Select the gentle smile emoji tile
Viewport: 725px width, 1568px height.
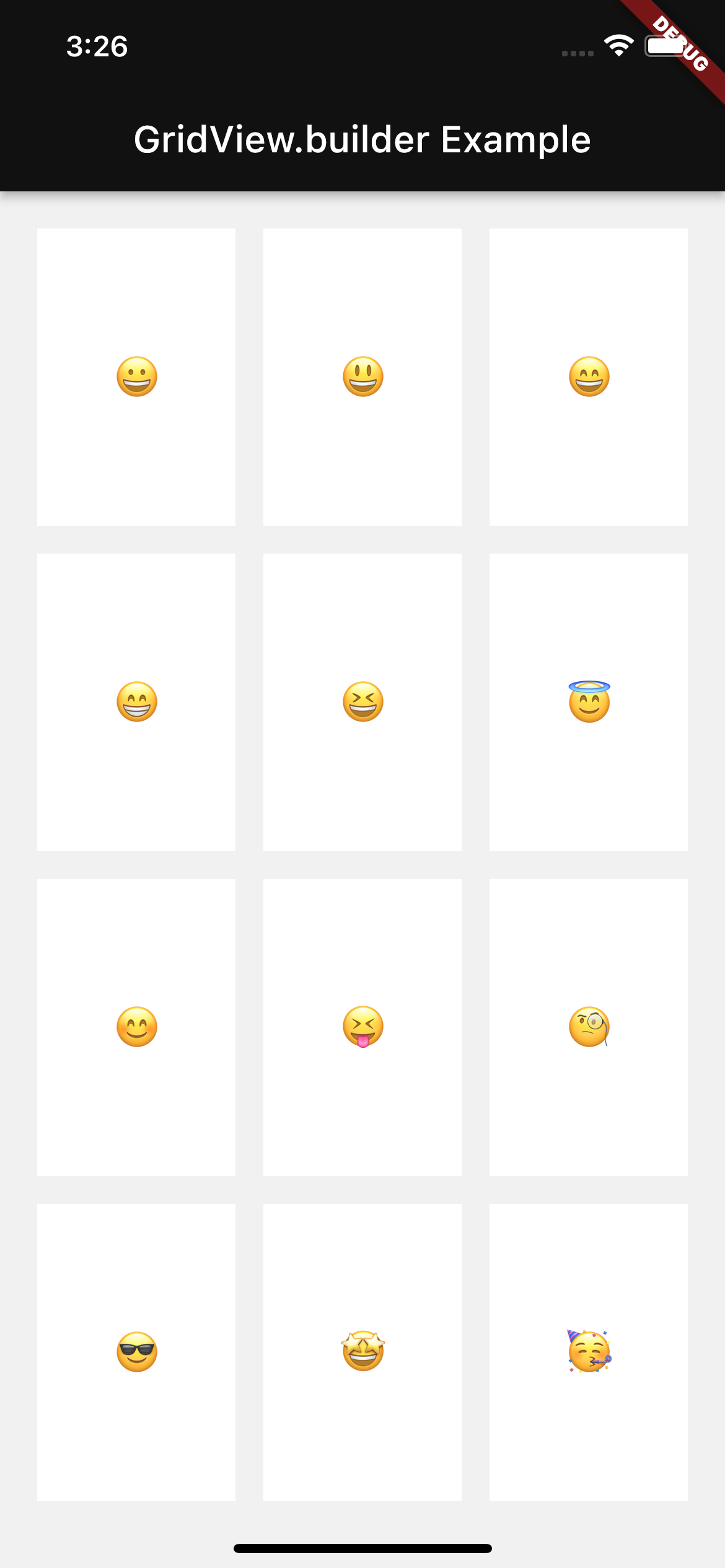[136, 1026]
